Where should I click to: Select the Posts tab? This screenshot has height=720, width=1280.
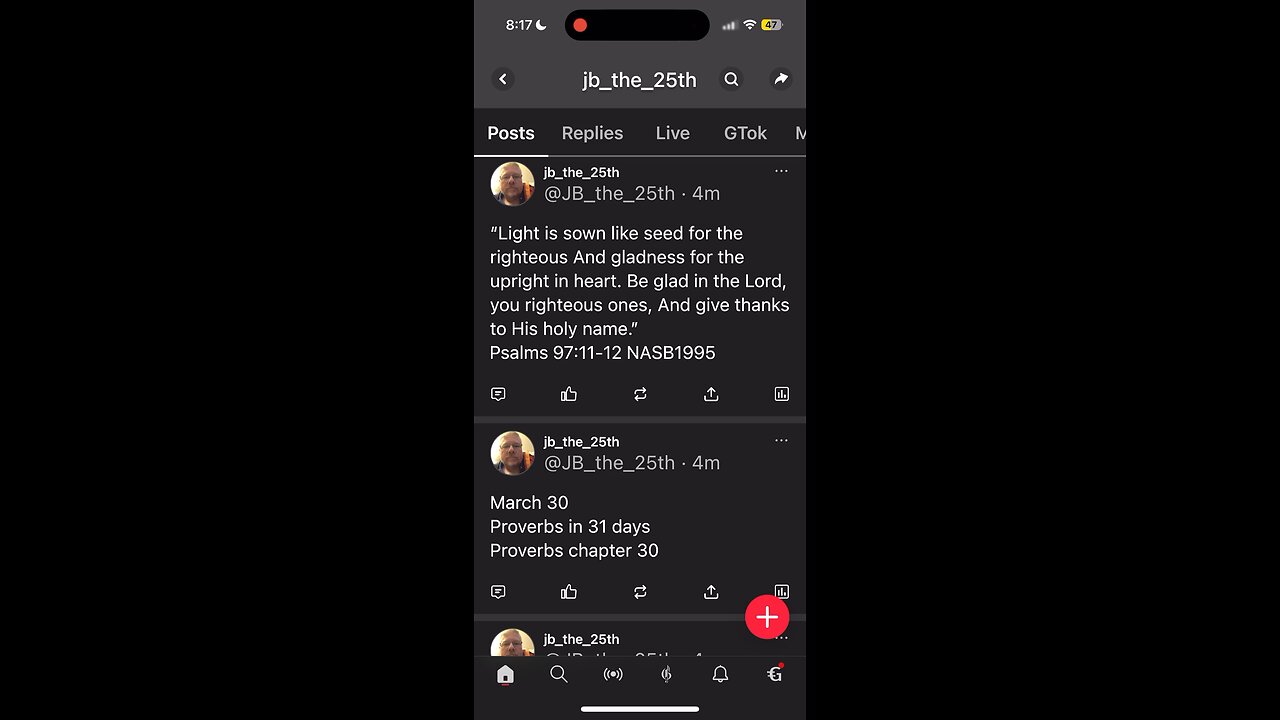(511, 133)
